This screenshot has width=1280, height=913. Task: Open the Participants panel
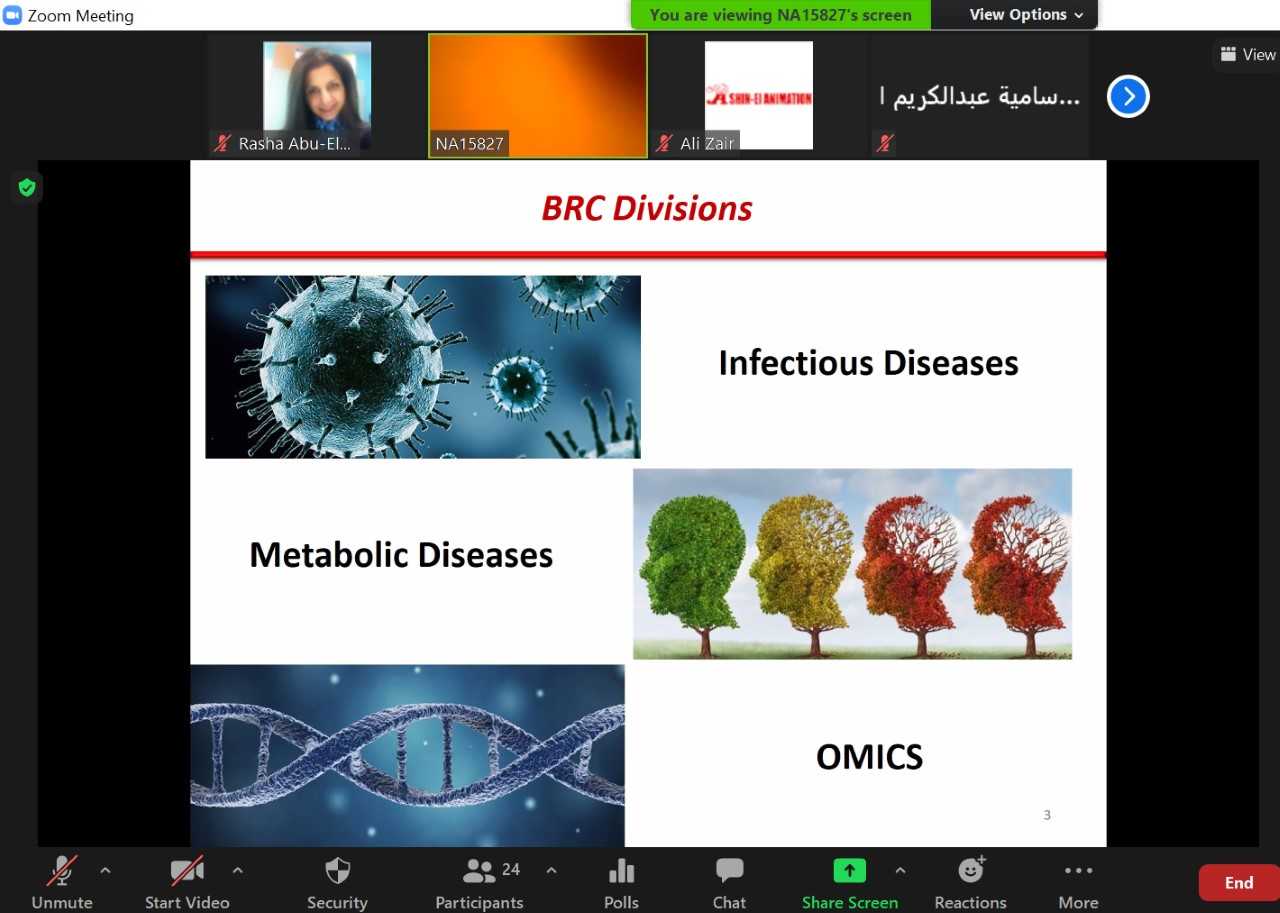[x=479, y=882]
